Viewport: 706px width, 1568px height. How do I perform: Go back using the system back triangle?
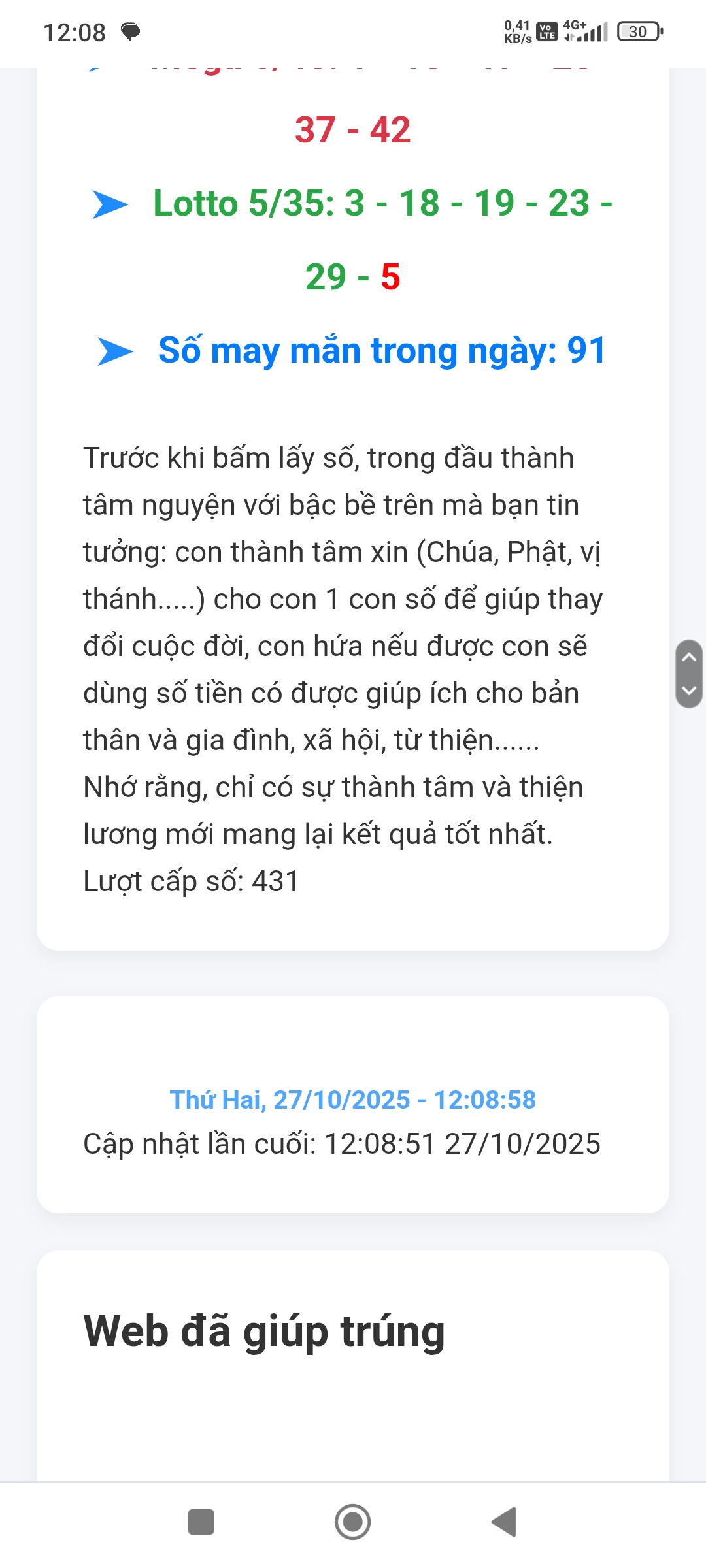[504, 1522]
